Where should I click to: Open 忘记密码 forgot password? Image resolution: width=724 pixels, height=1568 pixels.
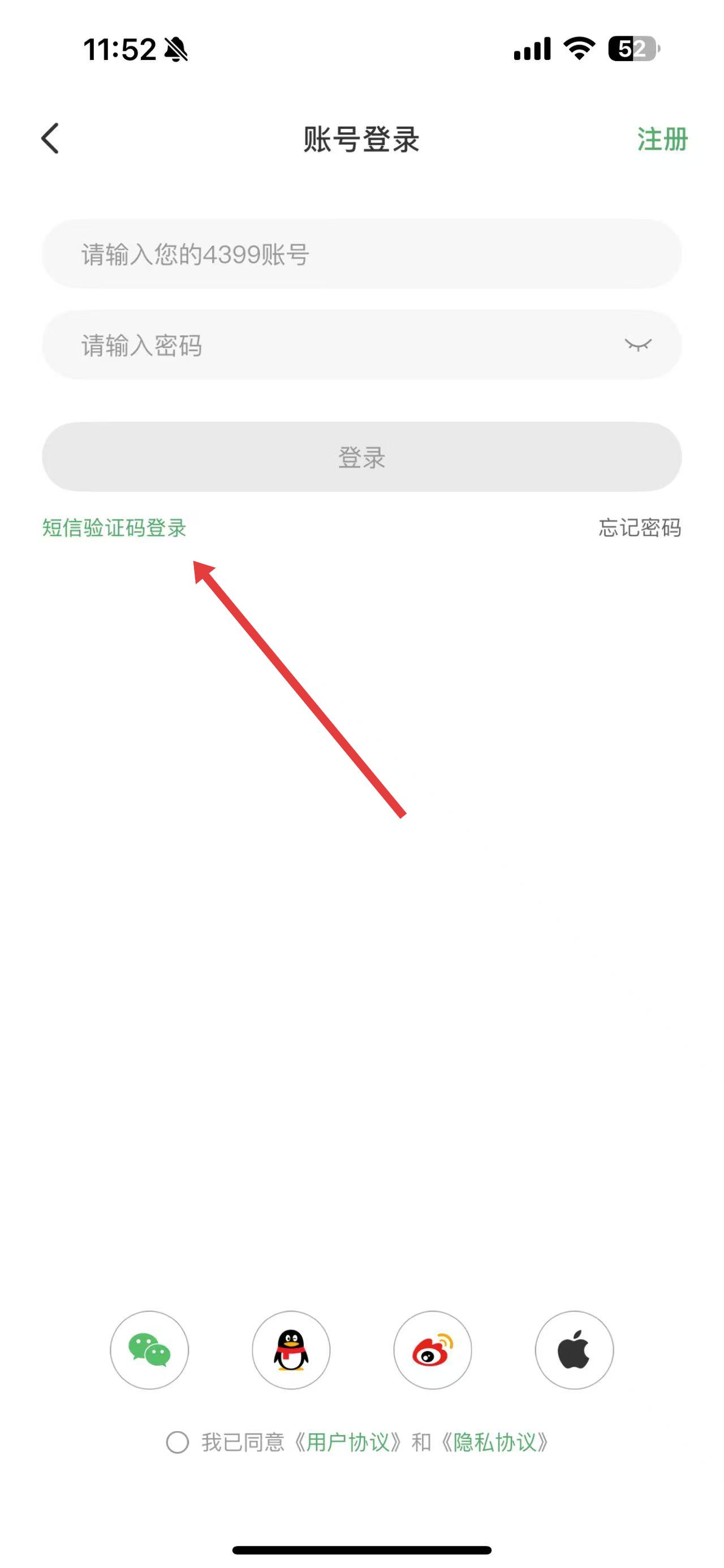coord(639,528)
